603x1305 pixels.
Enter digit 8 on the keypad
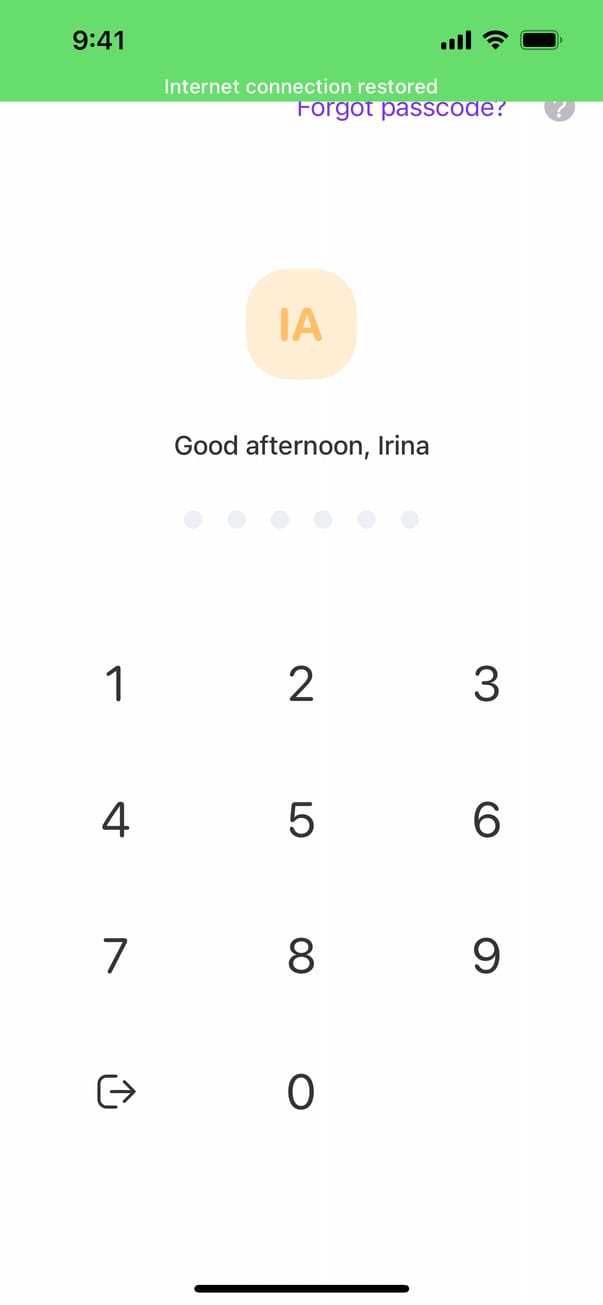(x=301, y=956)
